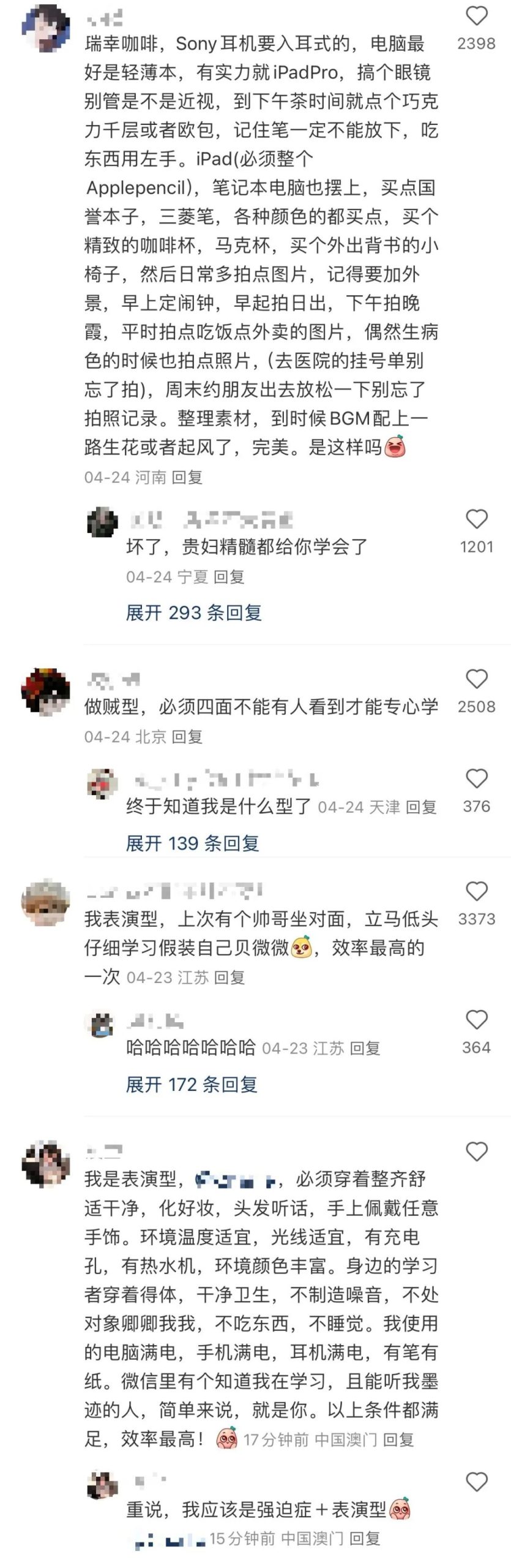Reply to the 瑞幸咖啡 comment from 河南

[187, 477]
